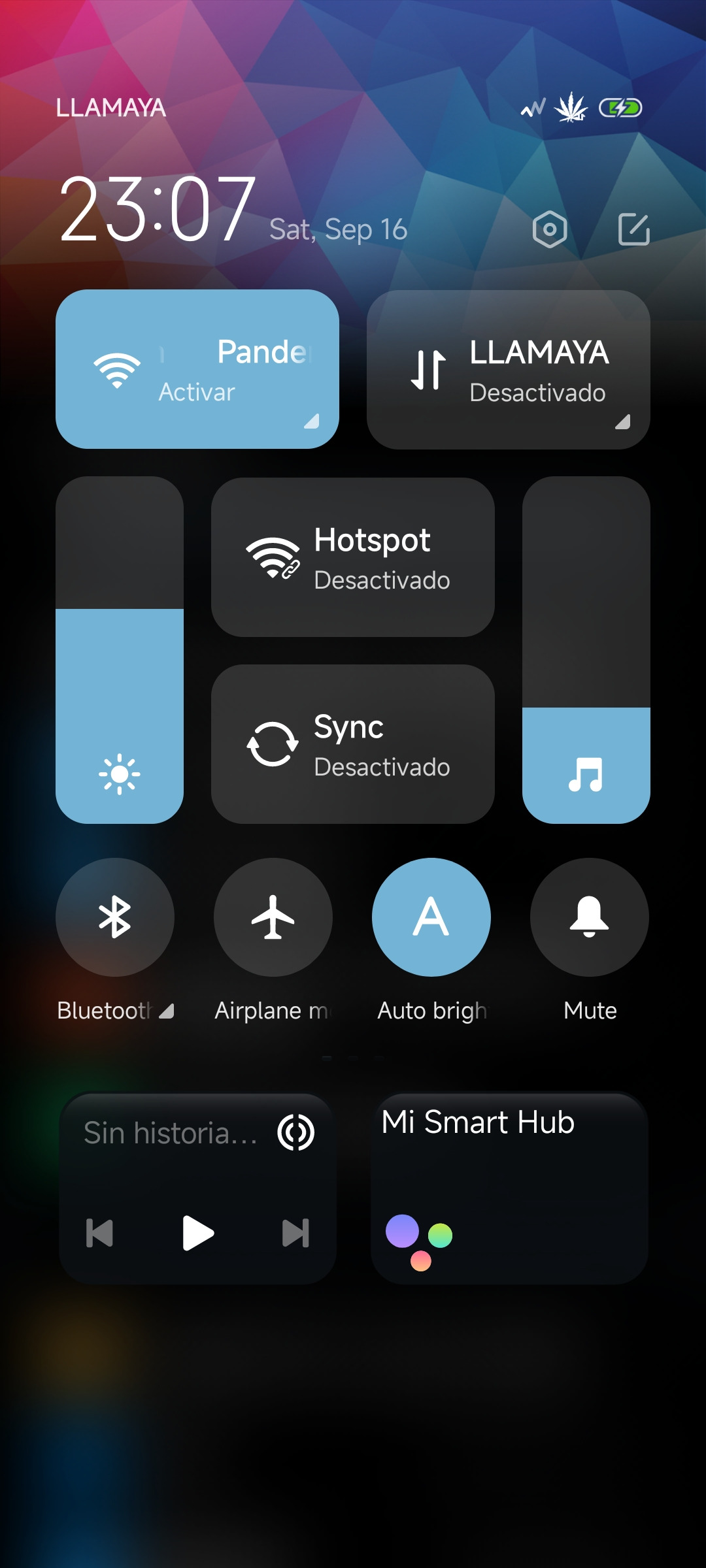Skip to the next track

pos(295,1233)
